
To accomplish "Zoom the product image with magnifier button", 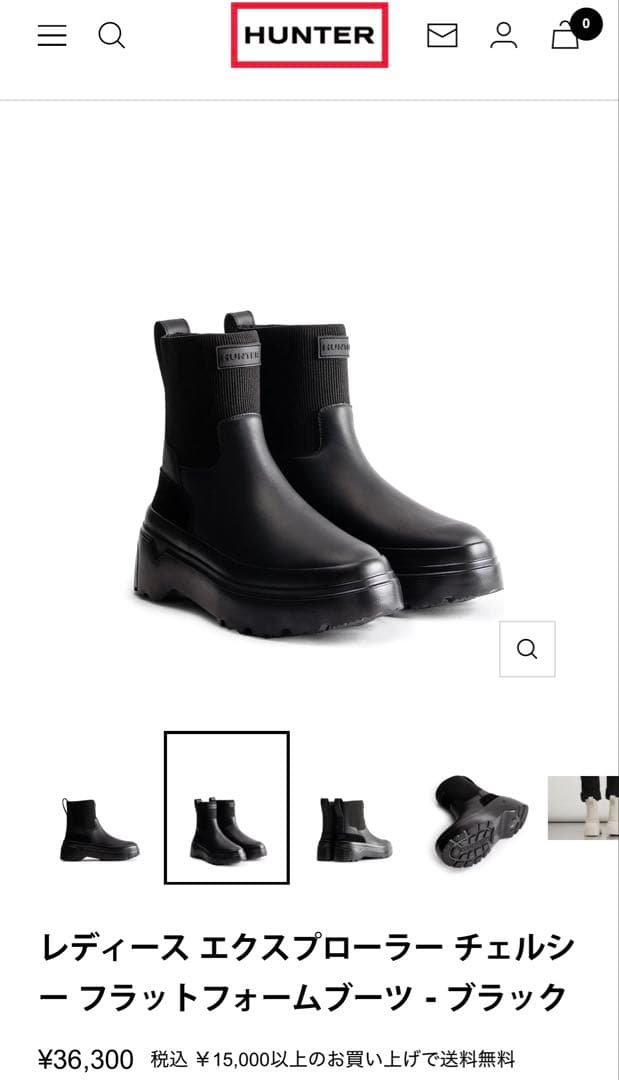I will [527, 649].
